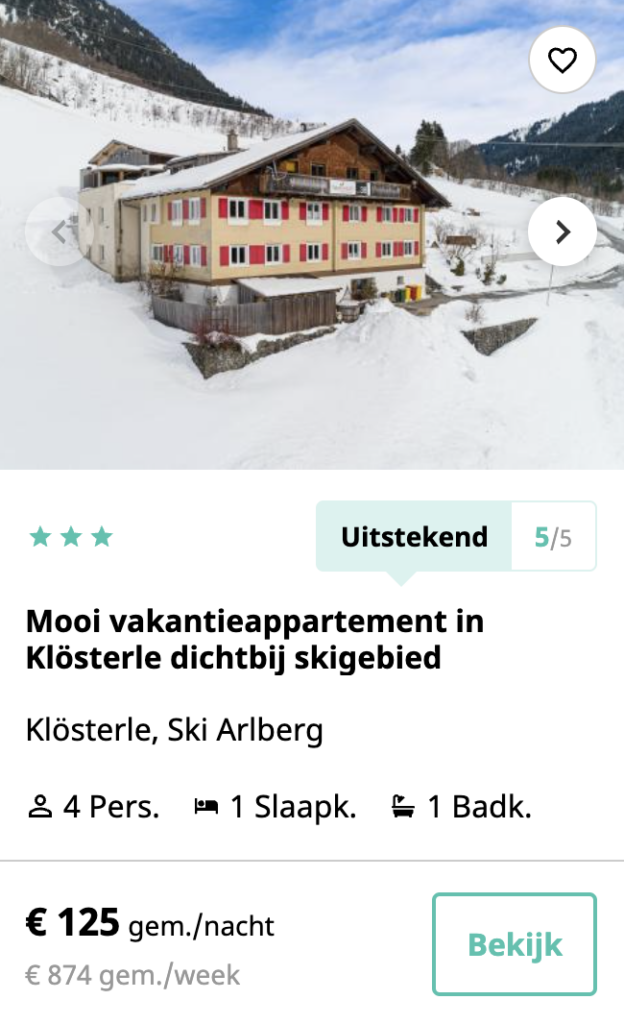Open the Klösterle vacation apartment listing
The height and width of the screenshot is (1024, 624).
[x=255, y=640]
